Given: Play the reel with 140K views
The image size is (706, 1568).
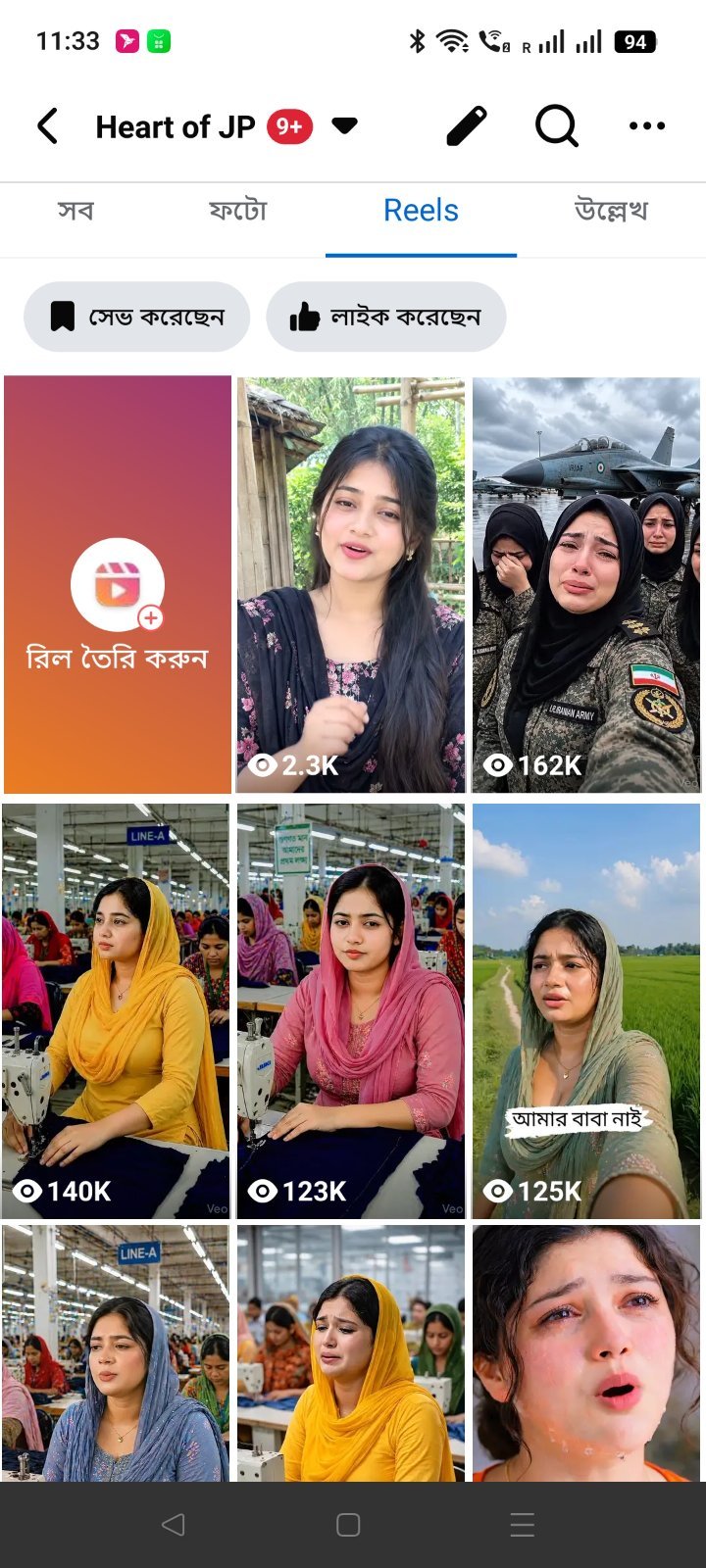Looking at the screenshot, I should pos(116,1011).
